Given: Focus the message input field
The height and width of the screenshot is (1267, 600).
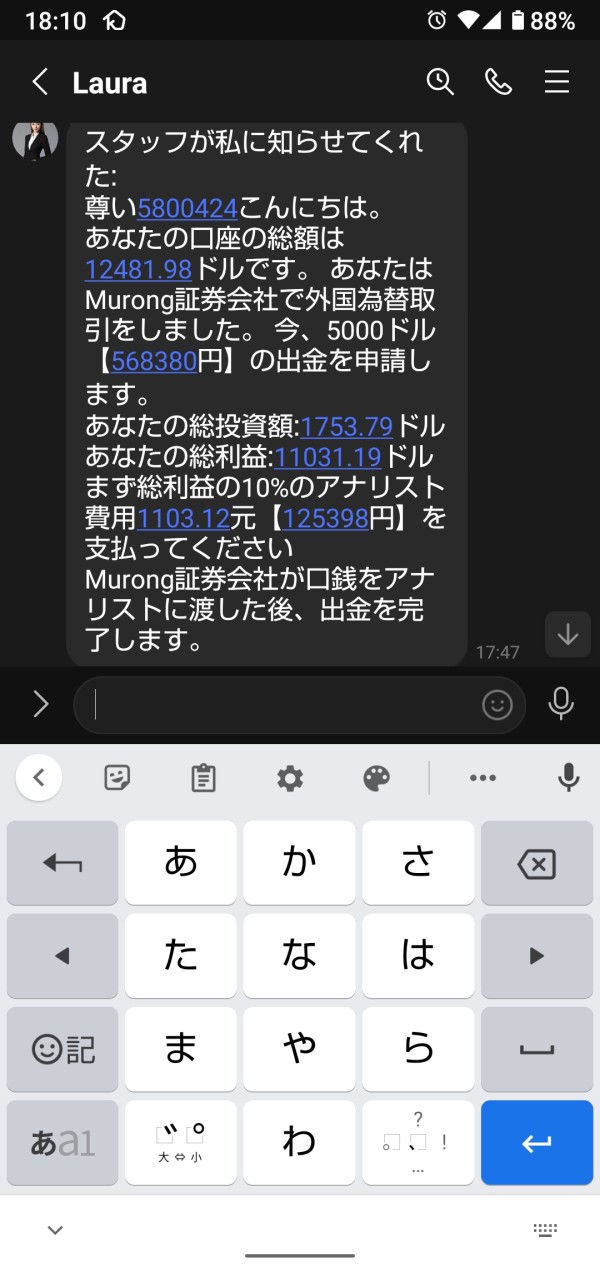Looking at the screenshot, I should point(285,705).
